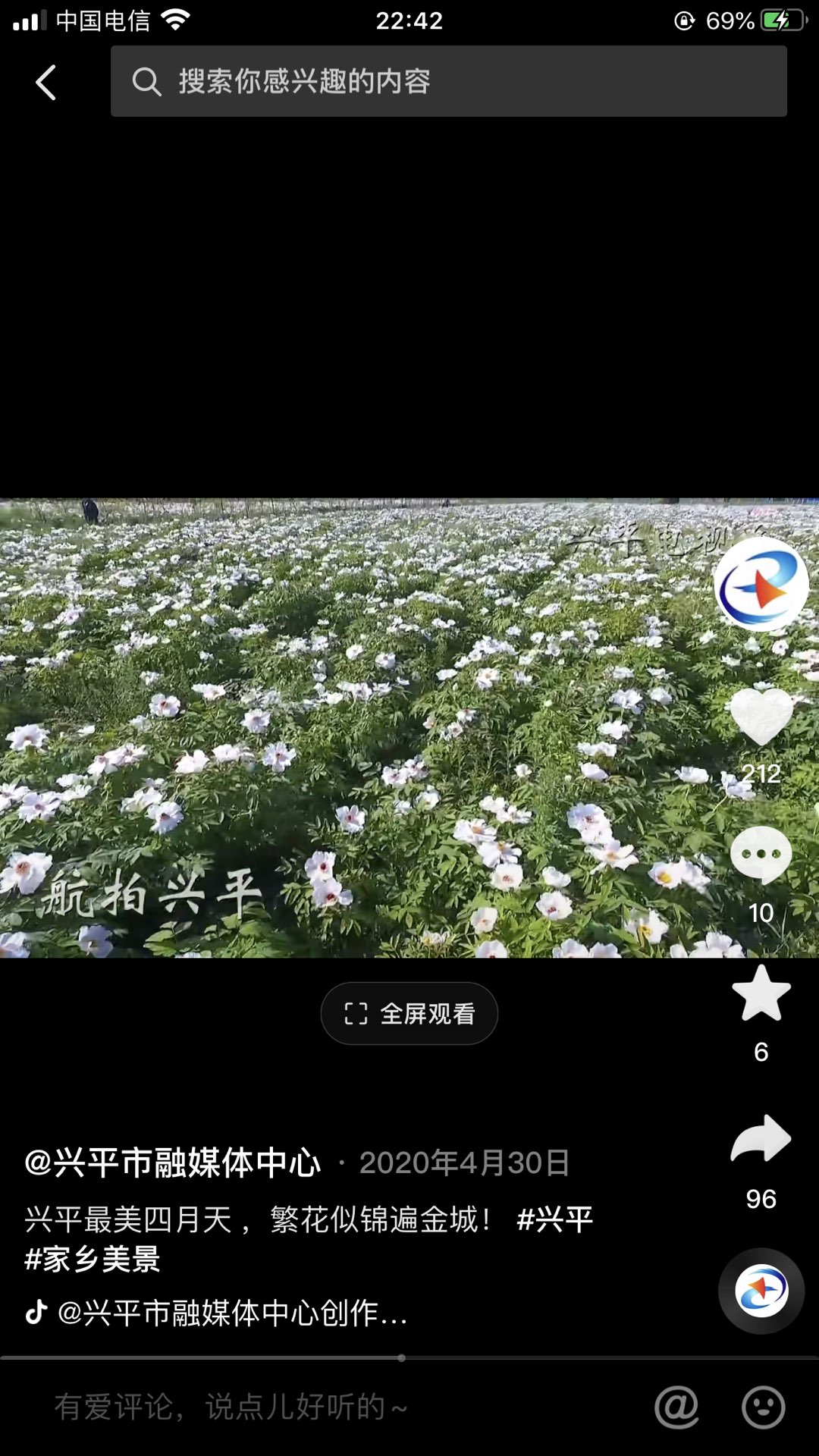Open the comments bubble icon
The height and width of the screenshot is (1456, 819).
(x=761, y=855)
